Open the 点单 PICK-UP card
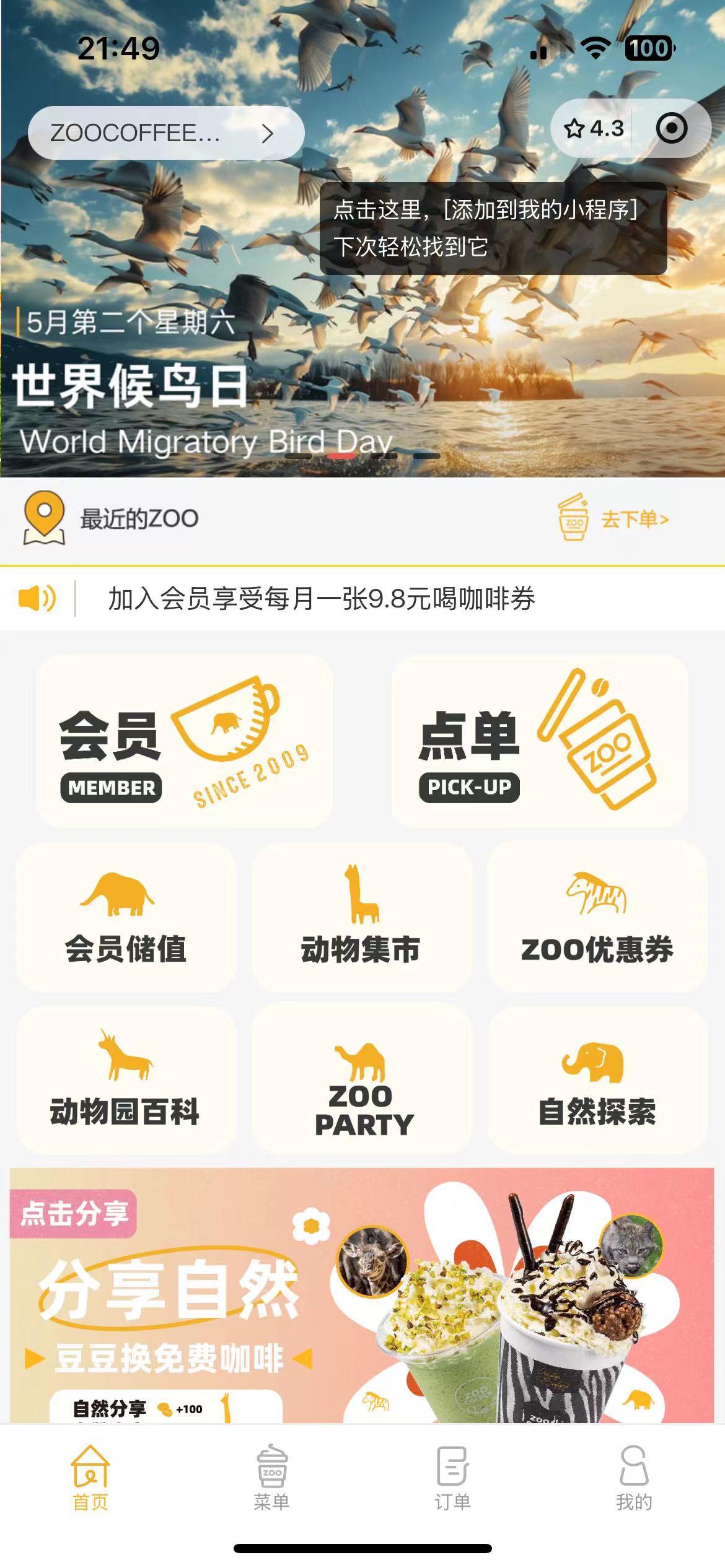 click(x=539, y=741)
